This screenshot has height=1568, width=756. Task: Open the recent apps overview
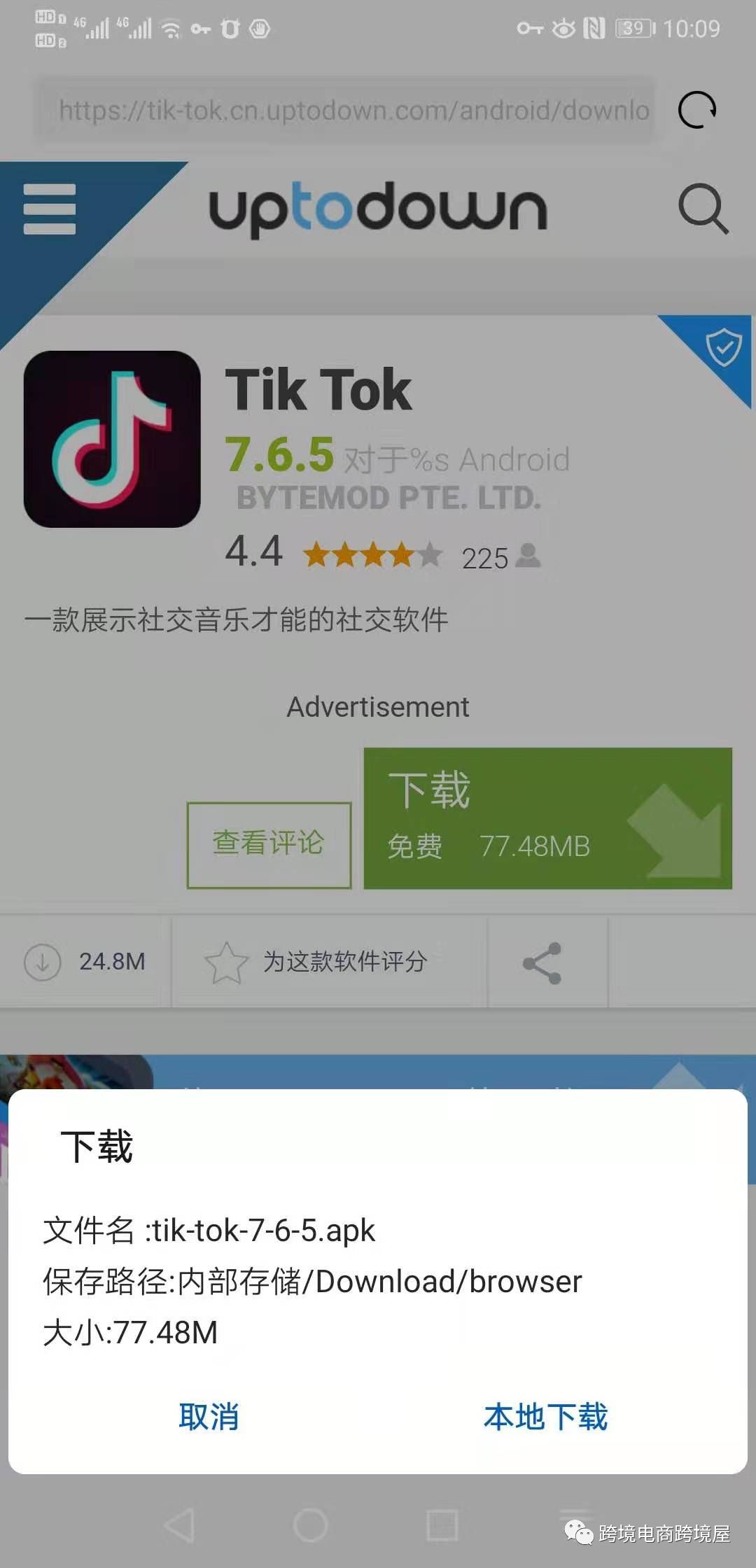(x=442, y=1525)
